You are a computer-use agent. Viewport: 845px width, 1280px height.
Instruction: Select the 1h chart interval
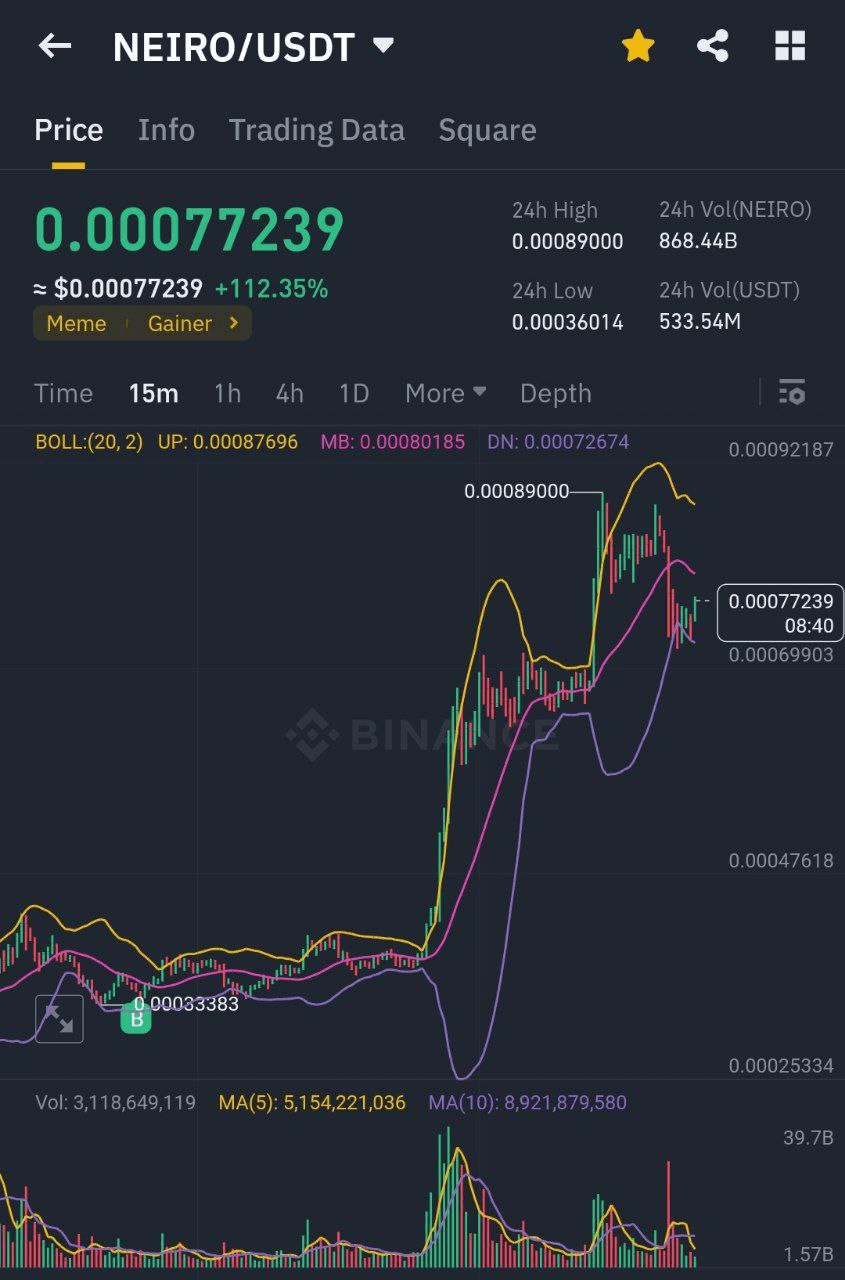click(x=227, y=393)
